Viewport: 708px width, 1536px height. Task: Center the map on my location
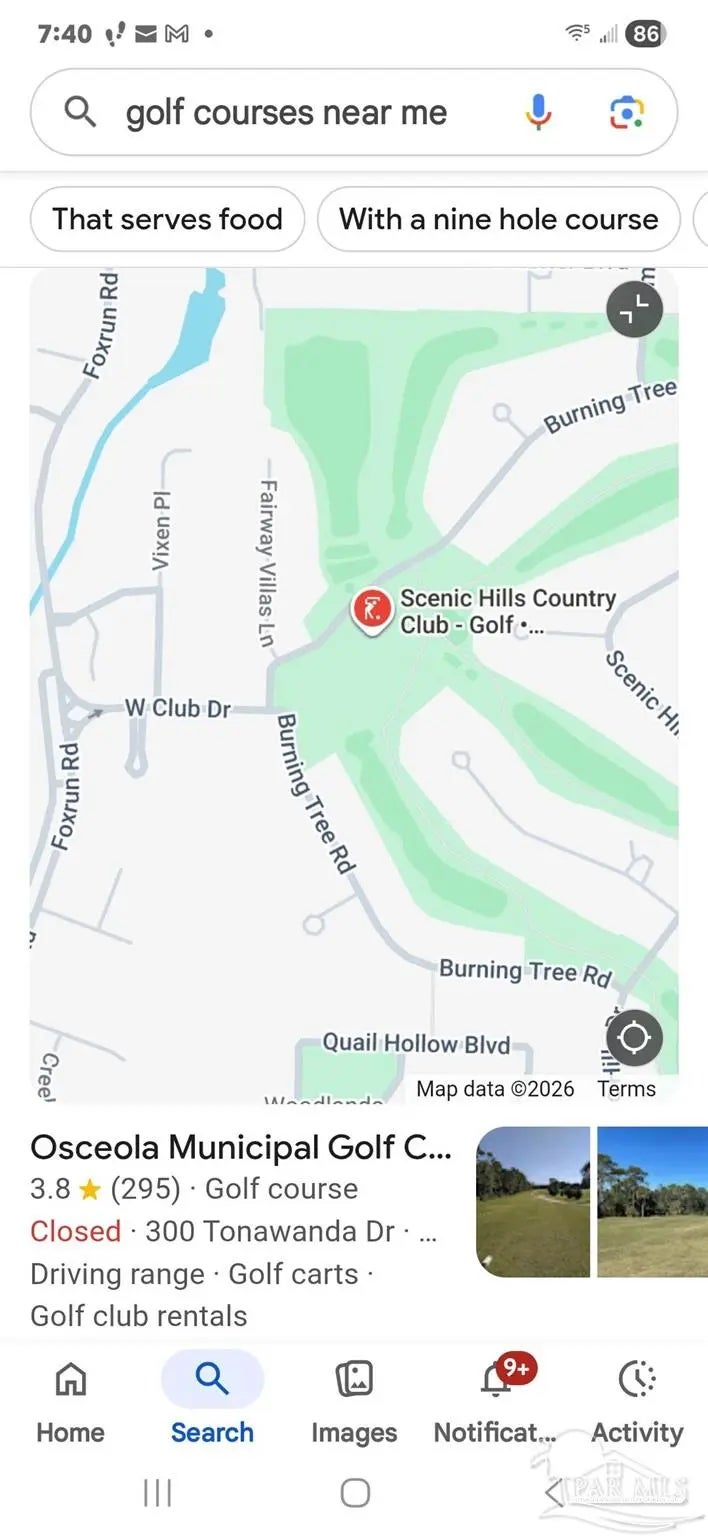coord(634,1038)
